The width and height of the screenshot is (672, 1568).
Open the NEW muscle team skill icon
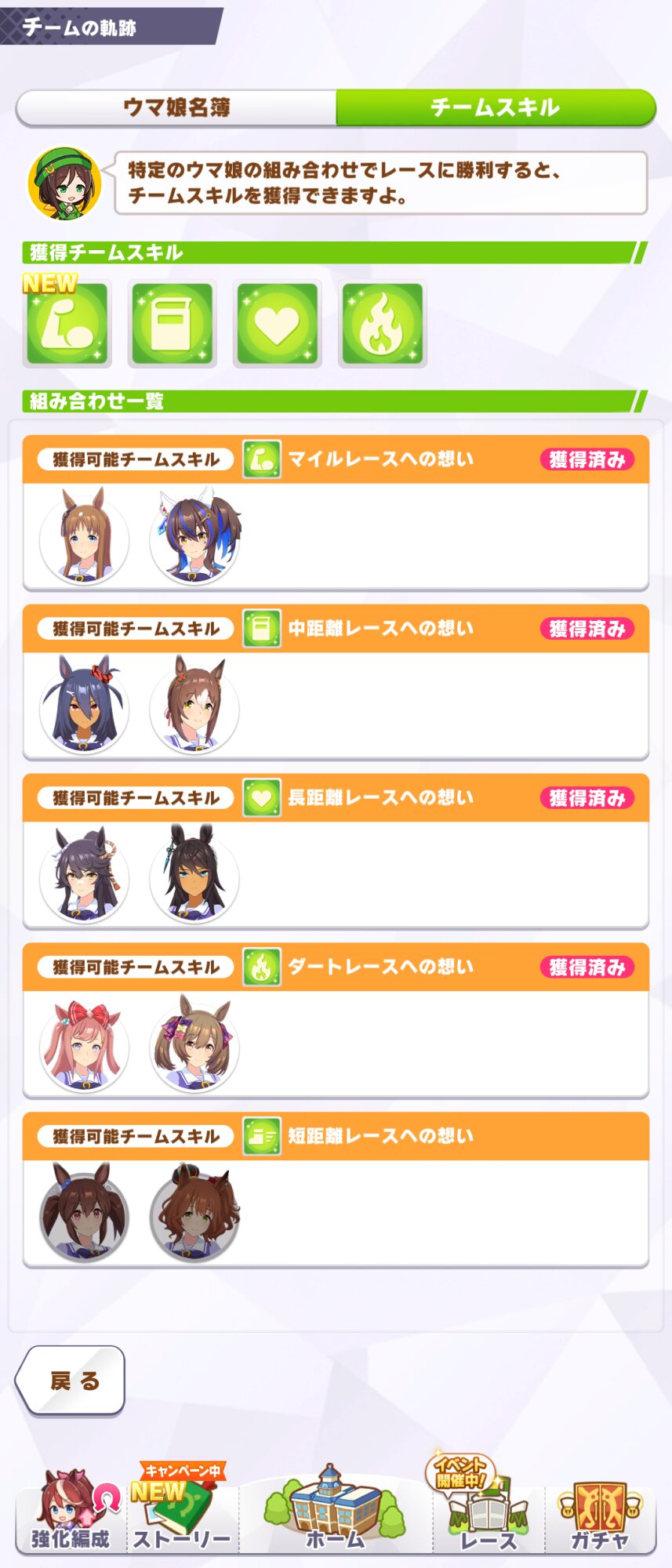(67, 324)
